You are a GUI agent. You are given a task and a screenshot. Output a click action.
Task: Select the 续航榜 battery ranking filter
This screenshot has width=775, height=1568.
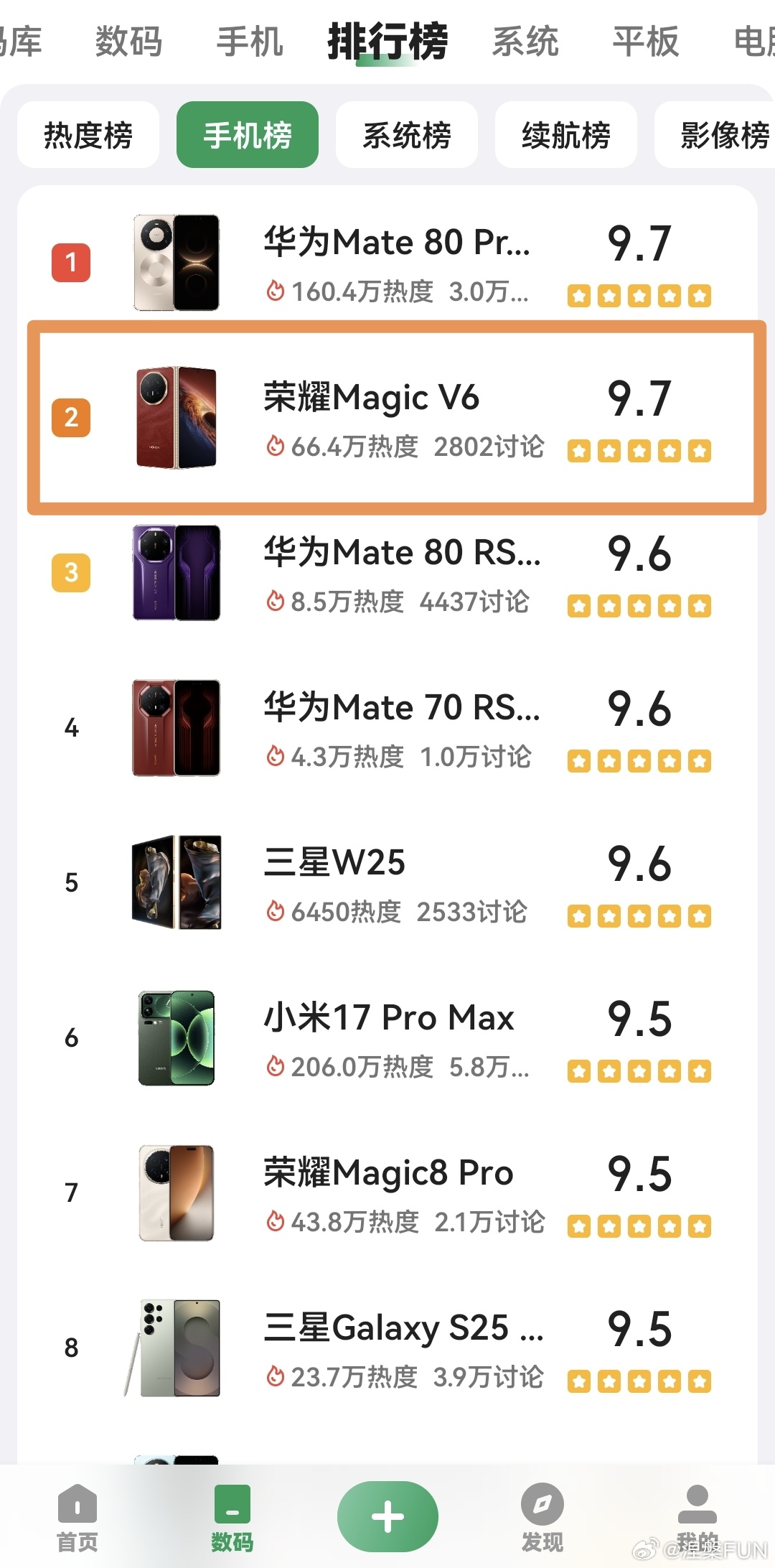point(565,135)
